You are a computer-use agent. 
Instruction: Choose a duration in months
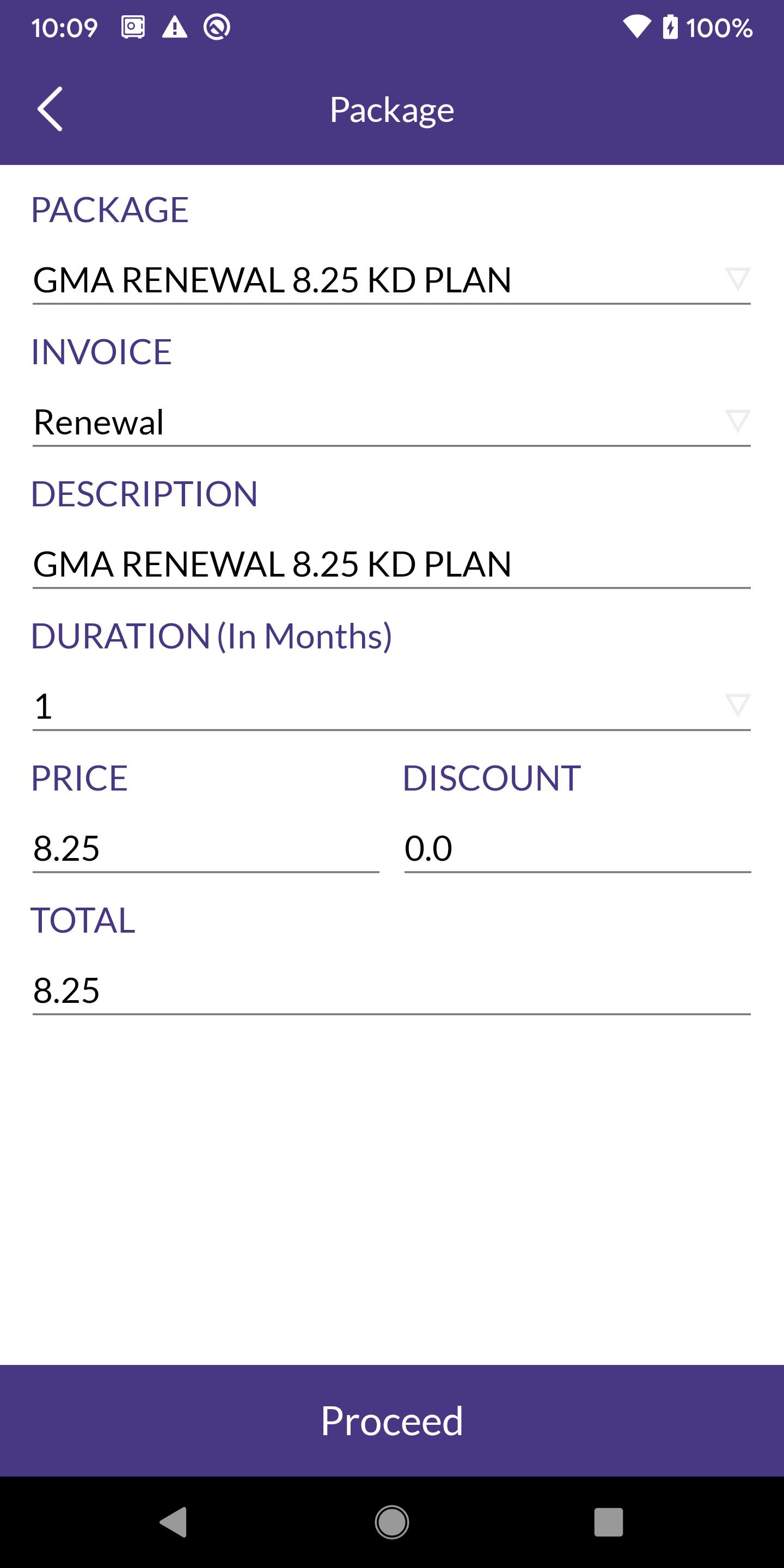coord(391,706)
